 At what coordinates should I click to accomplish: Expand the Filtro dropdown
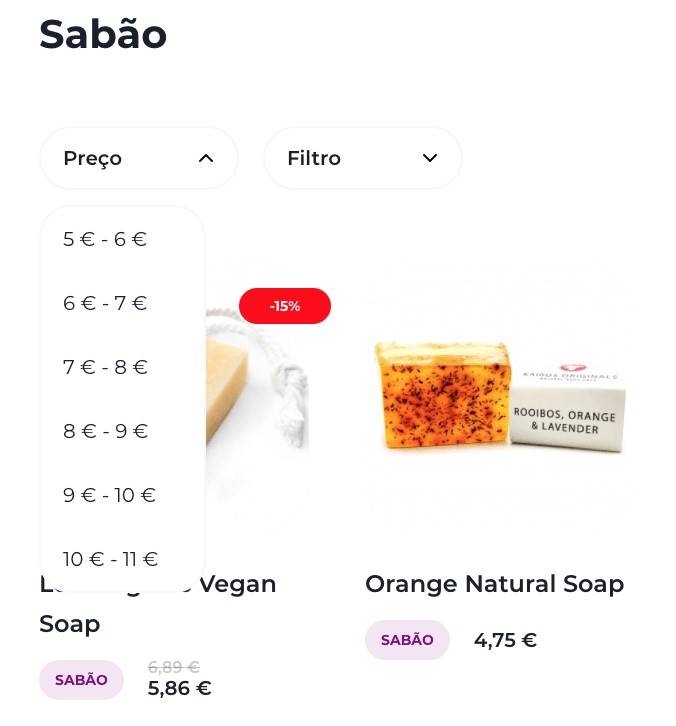[362, 158]
